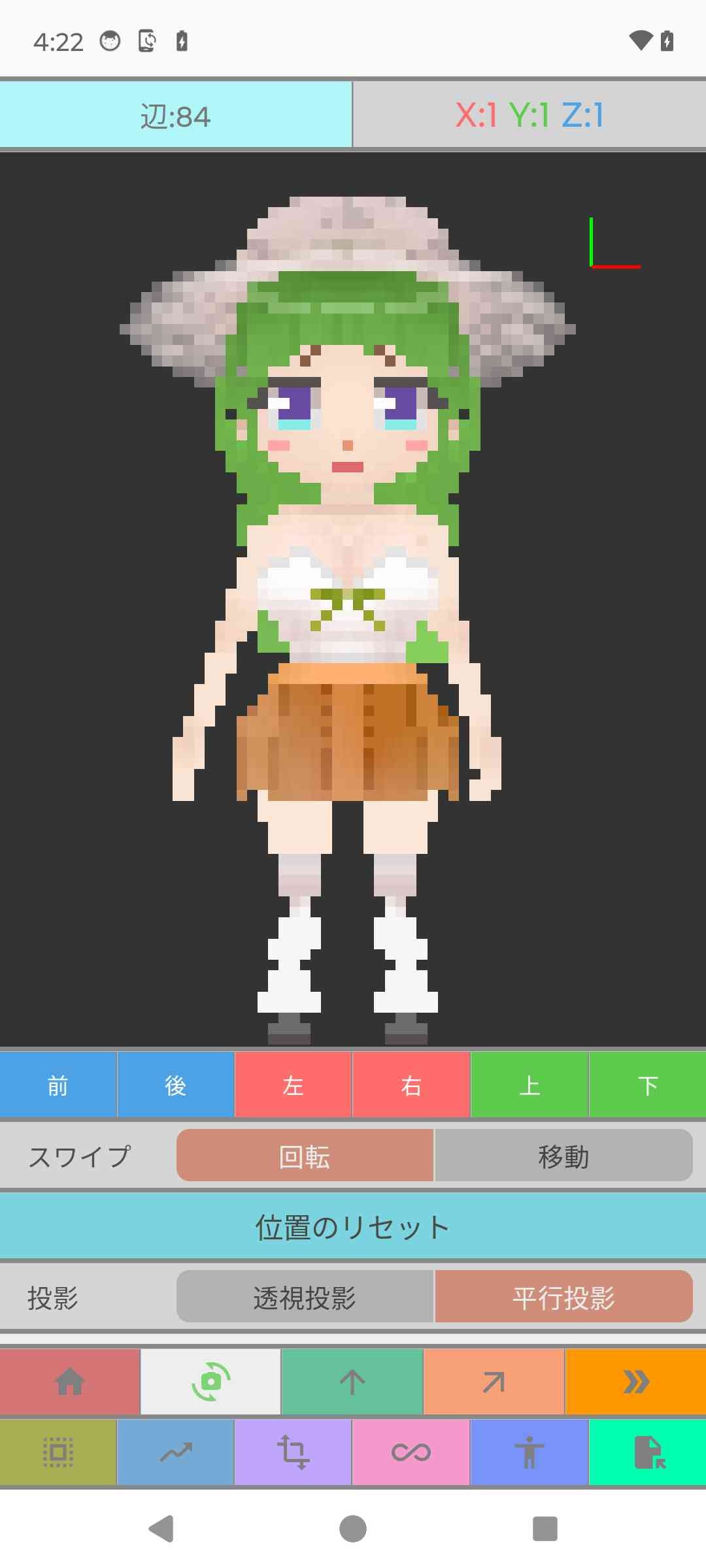Tap the 辺:84 edge size button

[175, 116]
